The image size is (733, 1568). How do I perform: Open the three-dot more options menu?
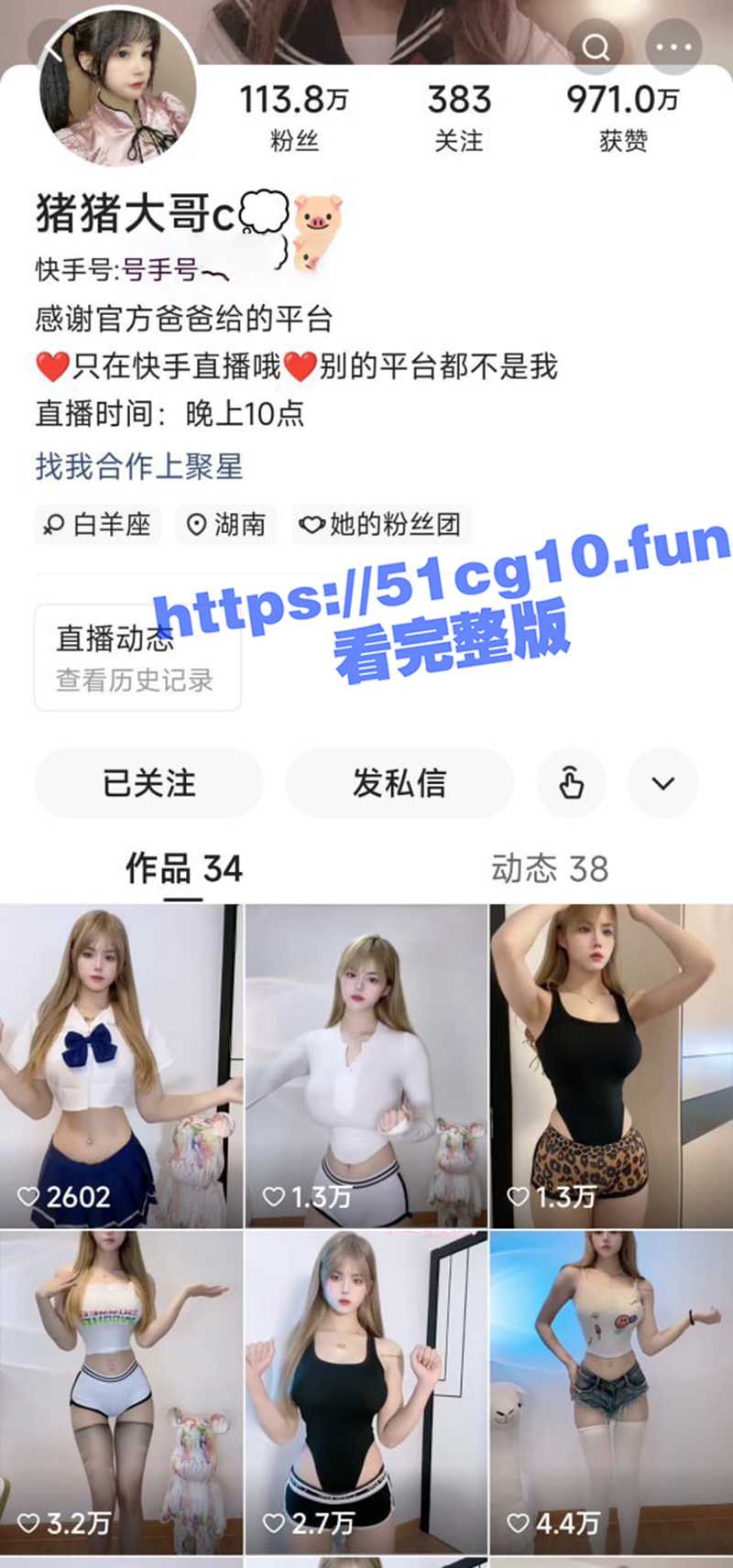(x=674, y=46)
